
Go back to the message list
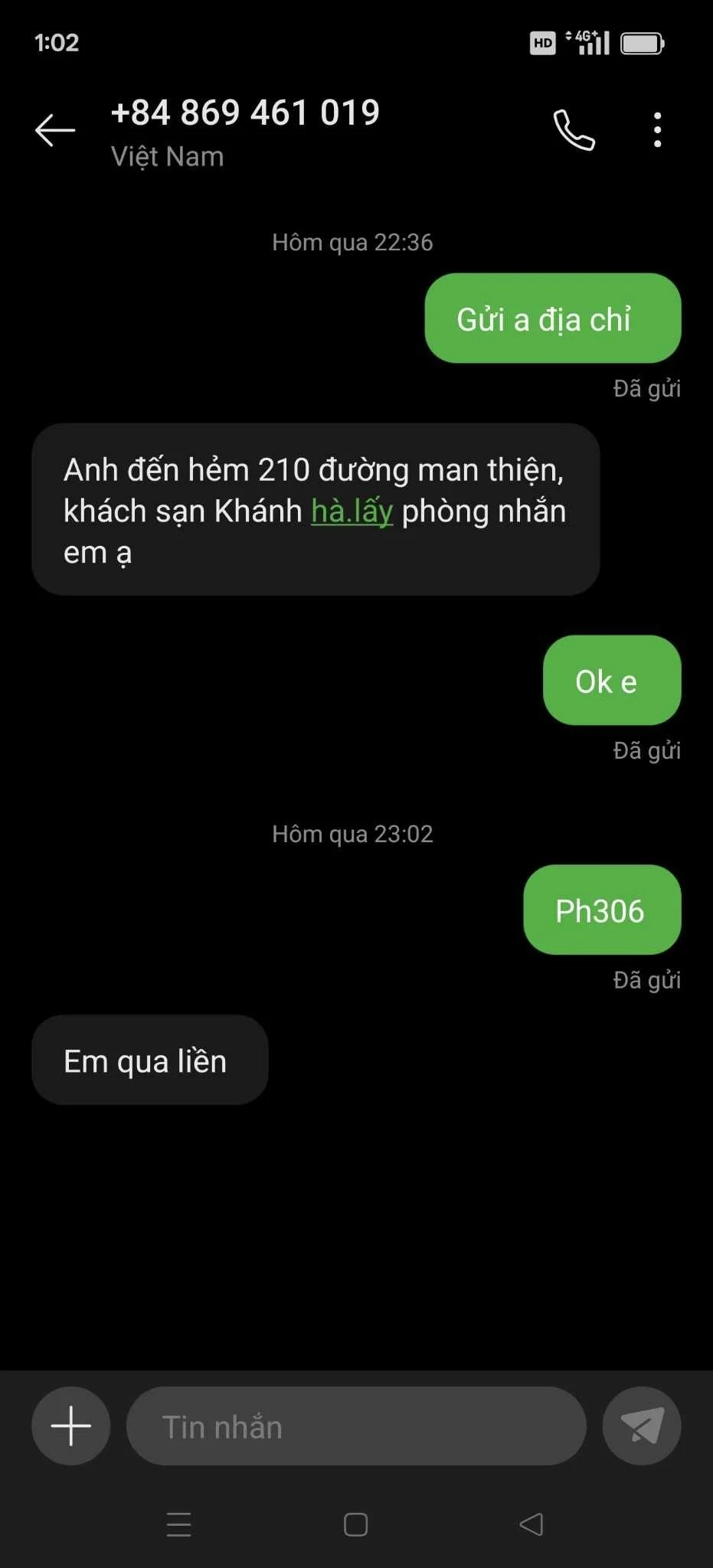pyautogui.click(x=55, y=130)
